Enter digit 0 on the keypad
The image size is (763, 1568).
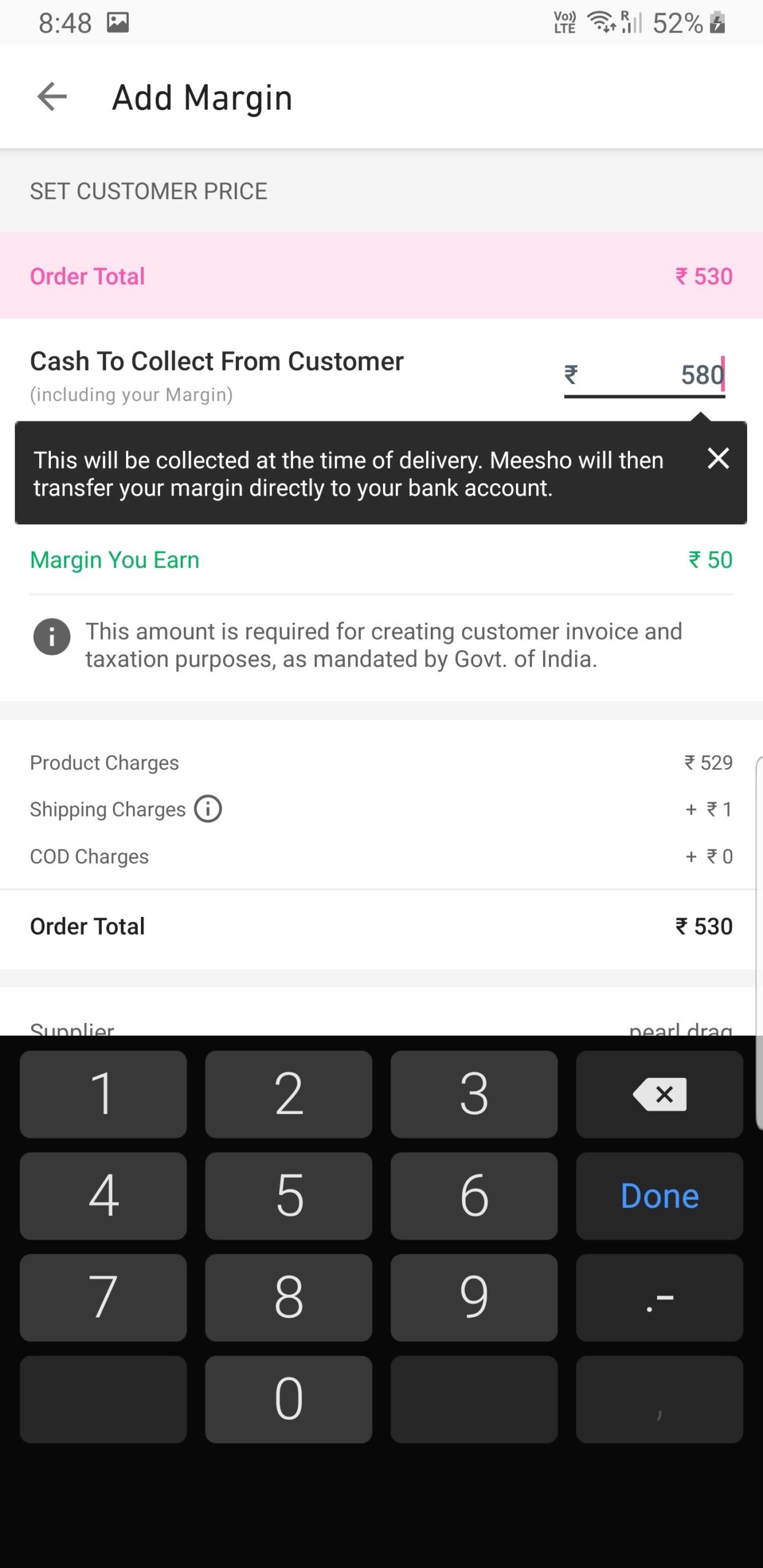click(289, 1399)
